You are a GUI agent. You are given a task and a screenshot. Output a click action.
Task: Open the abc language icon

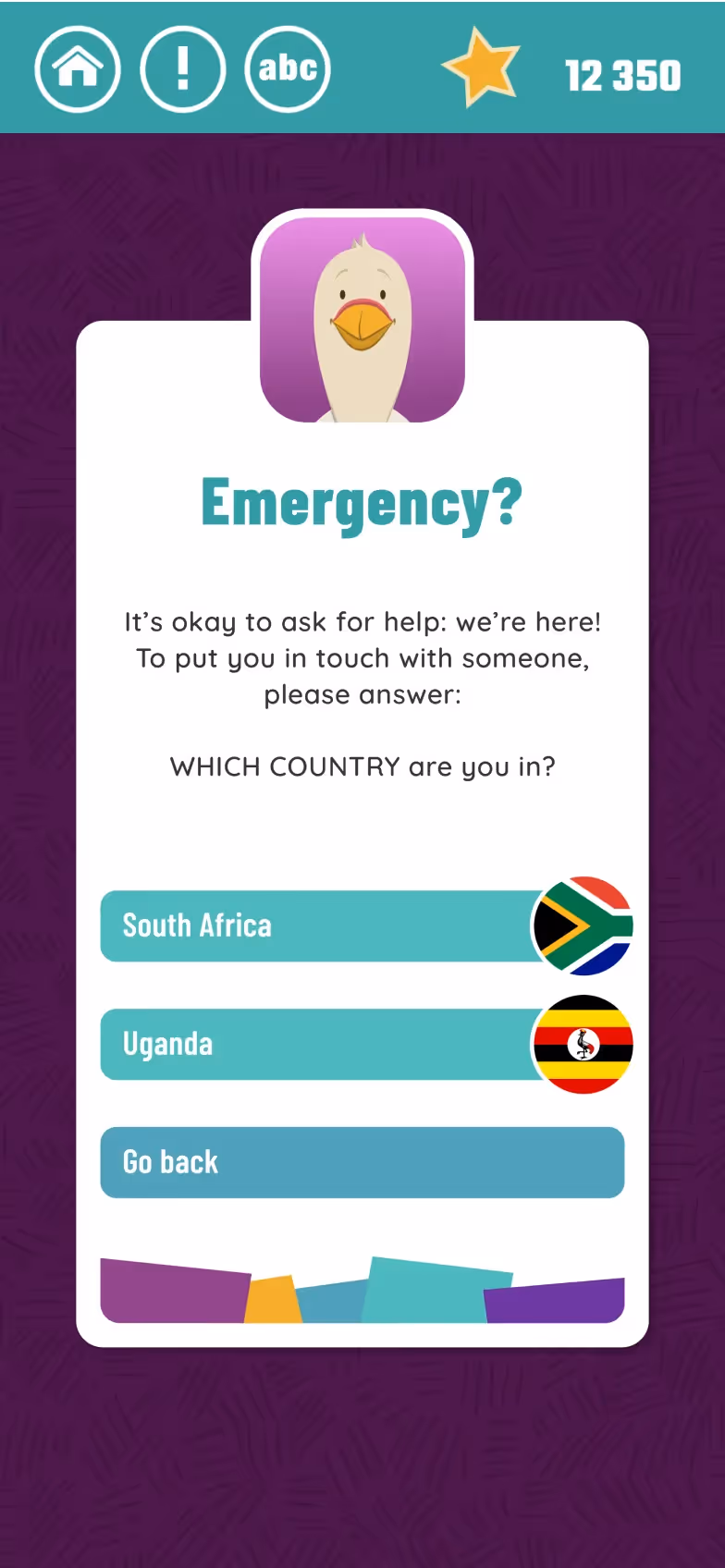point(288,69)
